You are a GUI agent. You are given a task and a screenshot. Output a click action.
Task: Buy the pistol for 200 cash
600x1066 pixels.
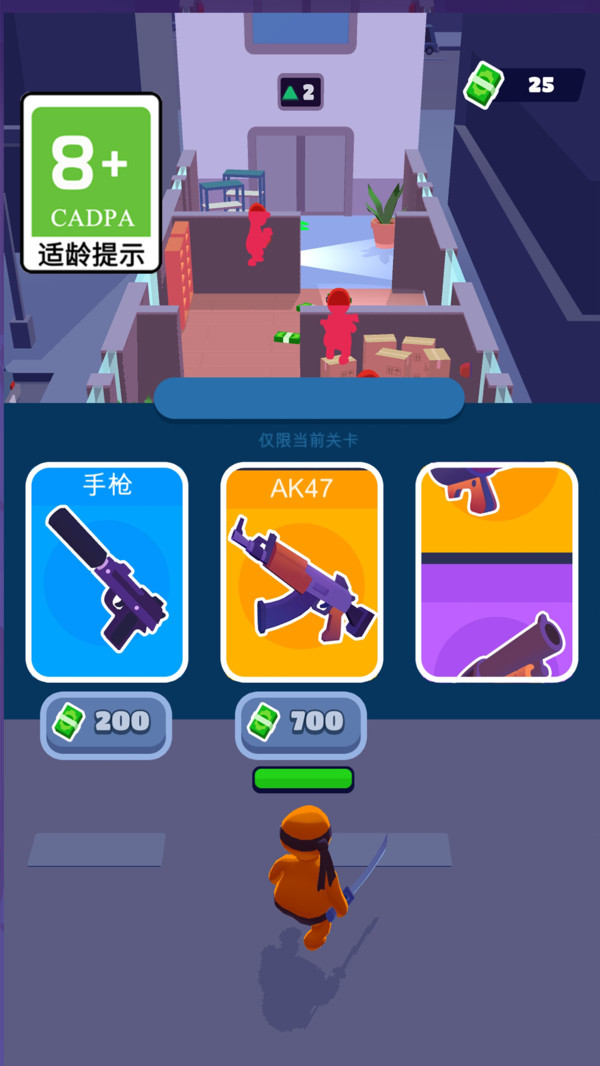106,722
